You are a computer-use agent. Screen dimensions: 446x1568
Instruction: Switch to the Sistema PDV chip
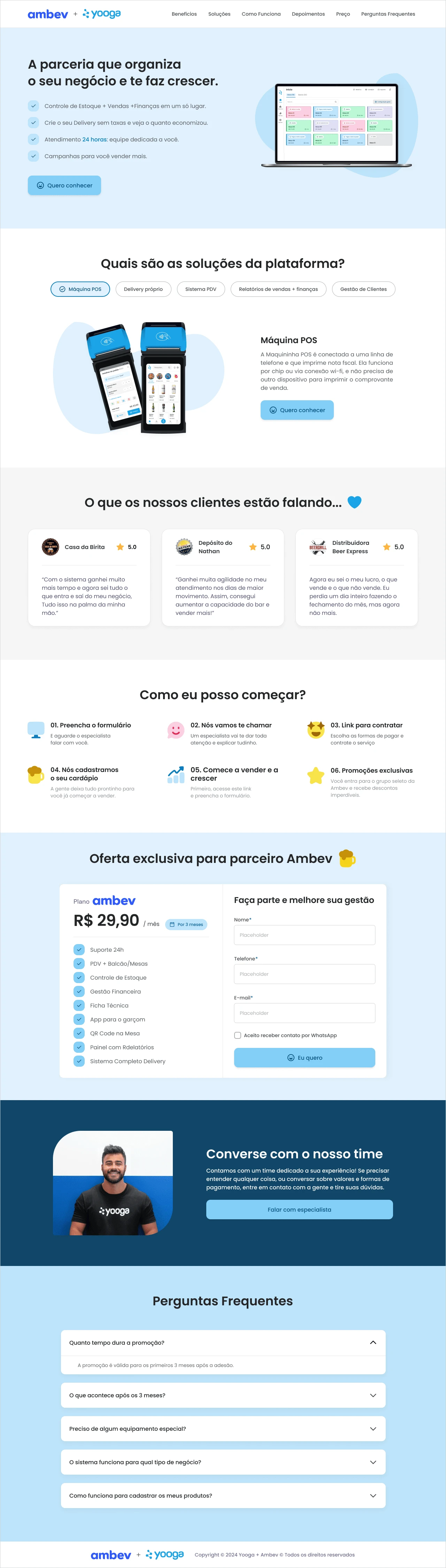[201, 289]
